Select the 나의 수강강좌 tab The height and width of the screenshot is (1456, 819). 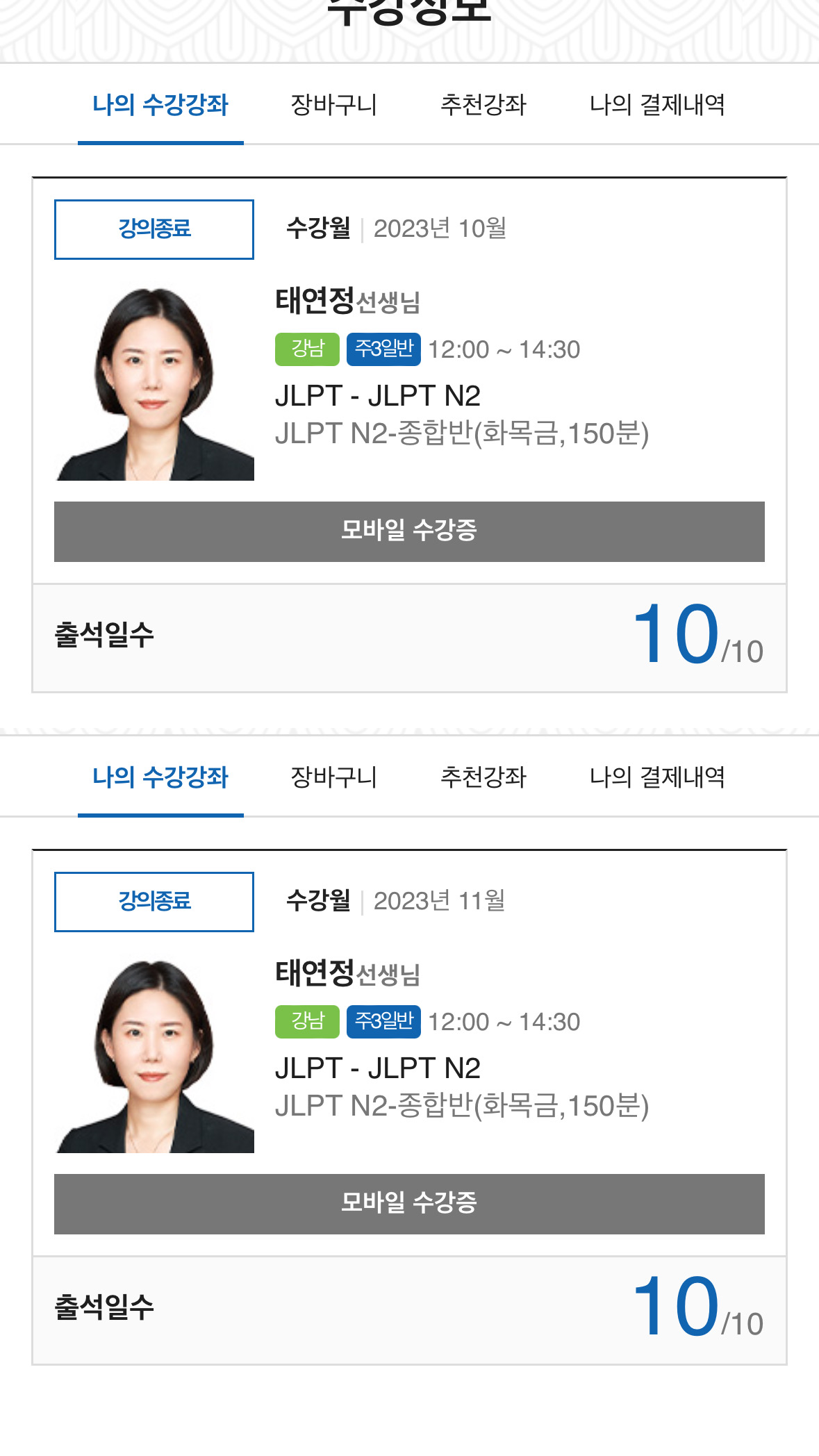pos(161,104)
